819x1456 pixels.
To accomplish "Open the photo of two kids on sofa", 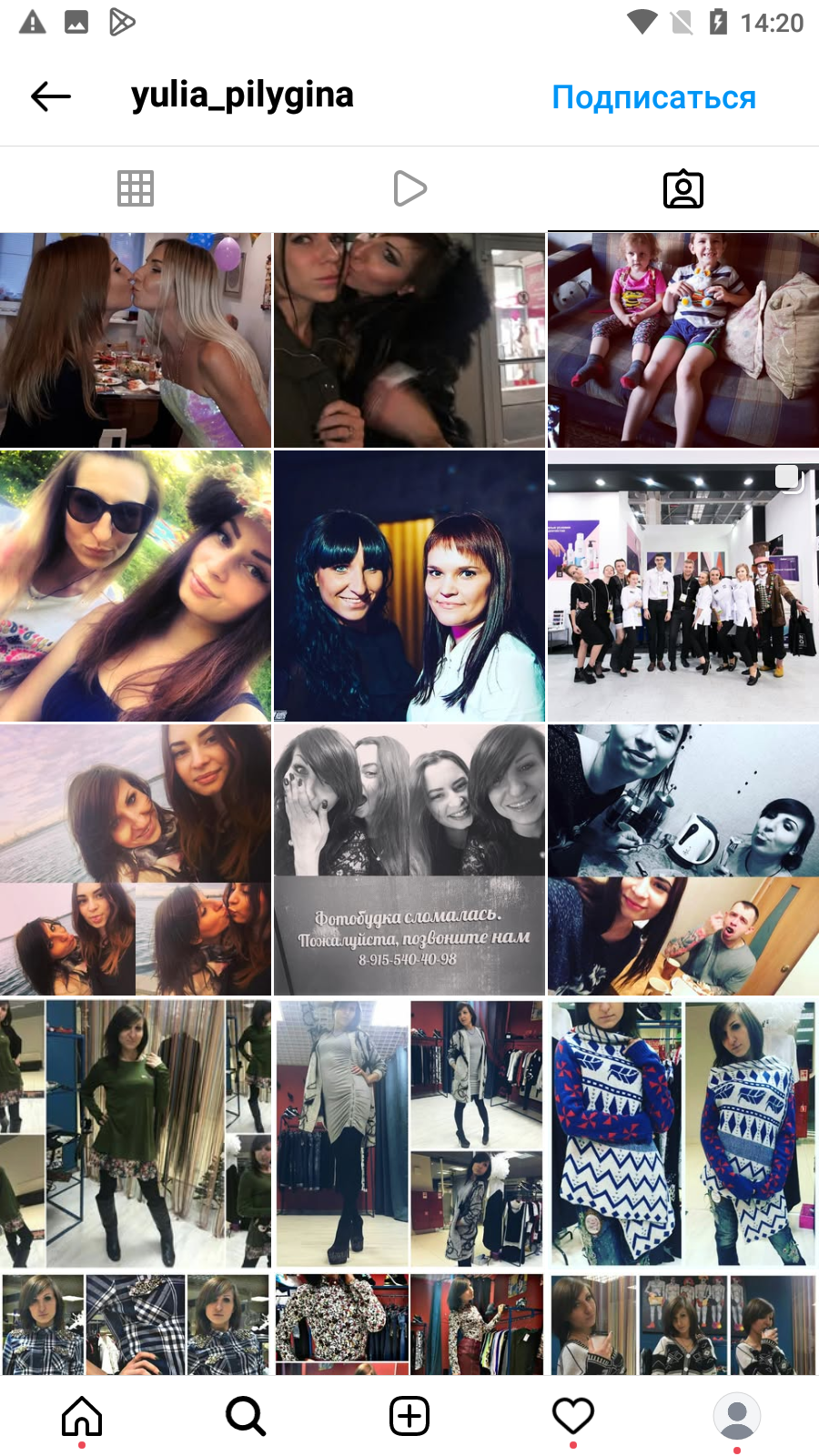I will pos(683,340).
